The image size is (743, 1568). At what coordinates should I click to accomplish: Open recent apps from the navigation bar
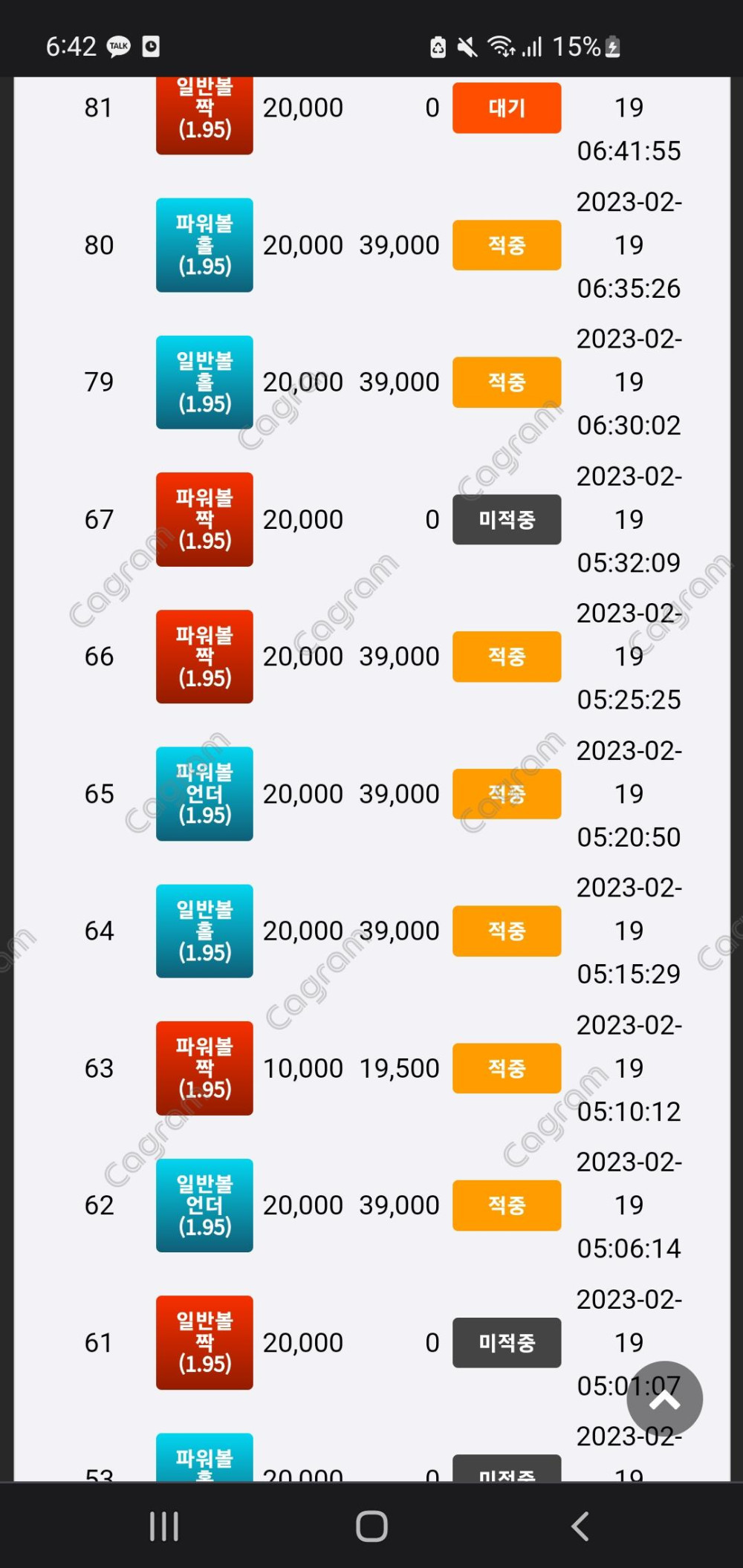tap(164, 1526)
